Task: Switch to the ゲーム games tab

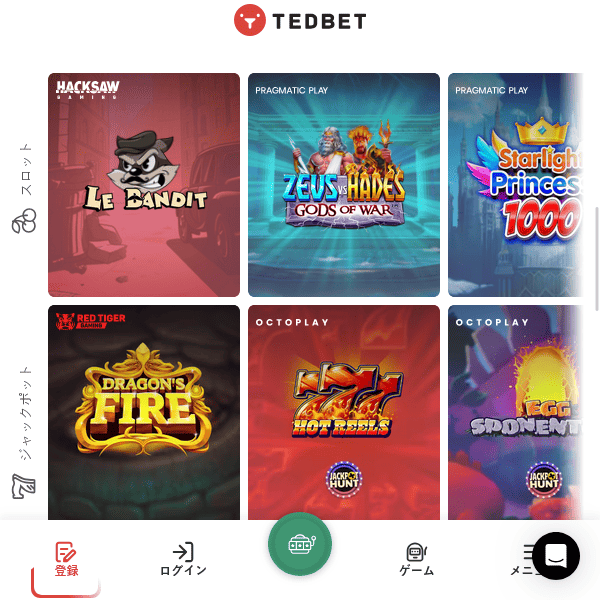Action: tap(416, 560)
